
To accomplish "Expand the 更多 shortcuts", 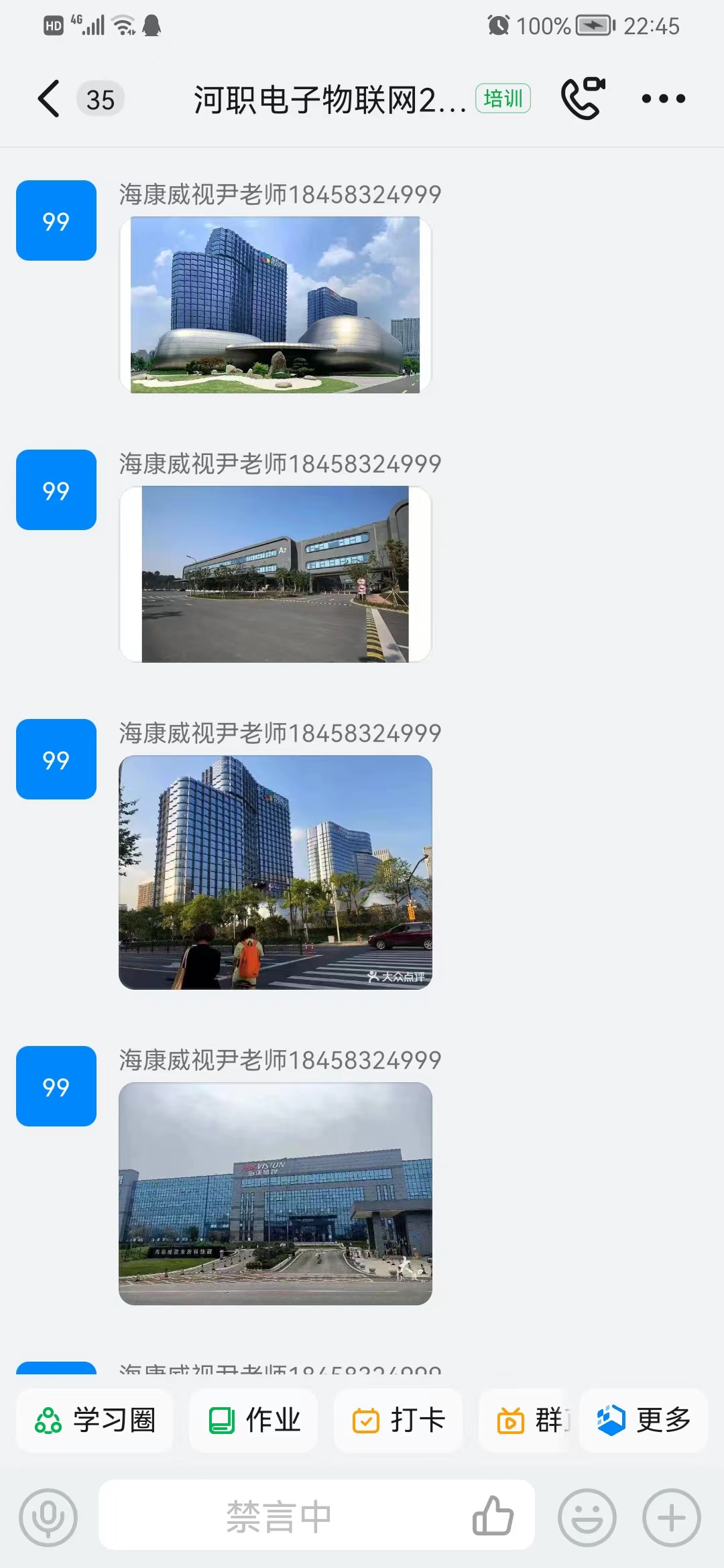I will point(644,1420).
